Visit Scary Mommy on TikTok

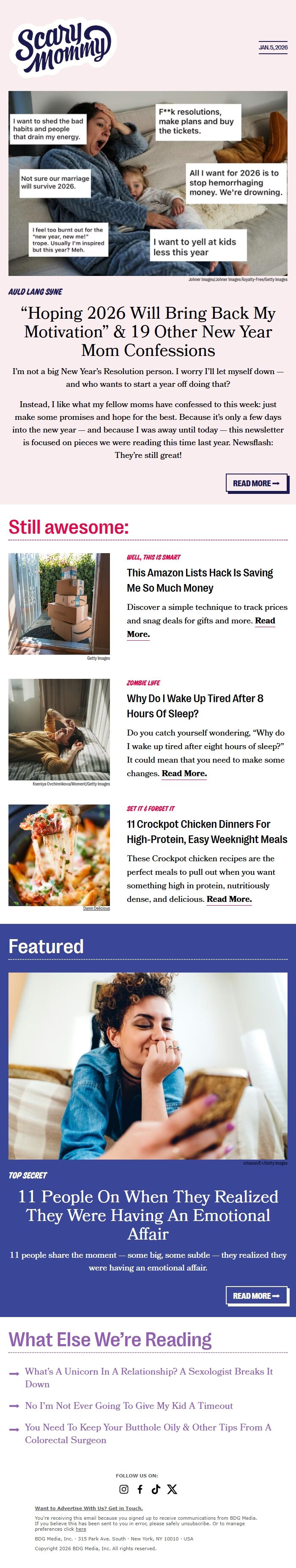point(156,1489)
